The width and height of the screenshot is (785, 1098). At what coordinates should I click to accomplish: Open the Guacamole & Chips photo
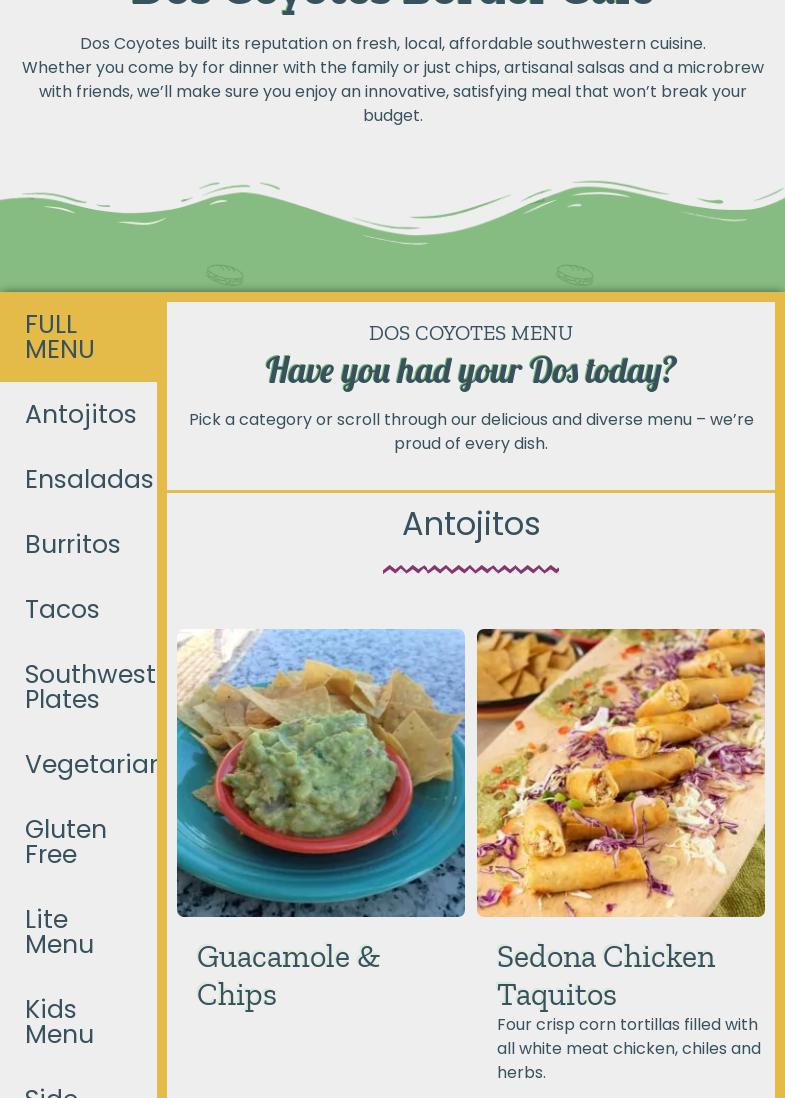[321, 773]
